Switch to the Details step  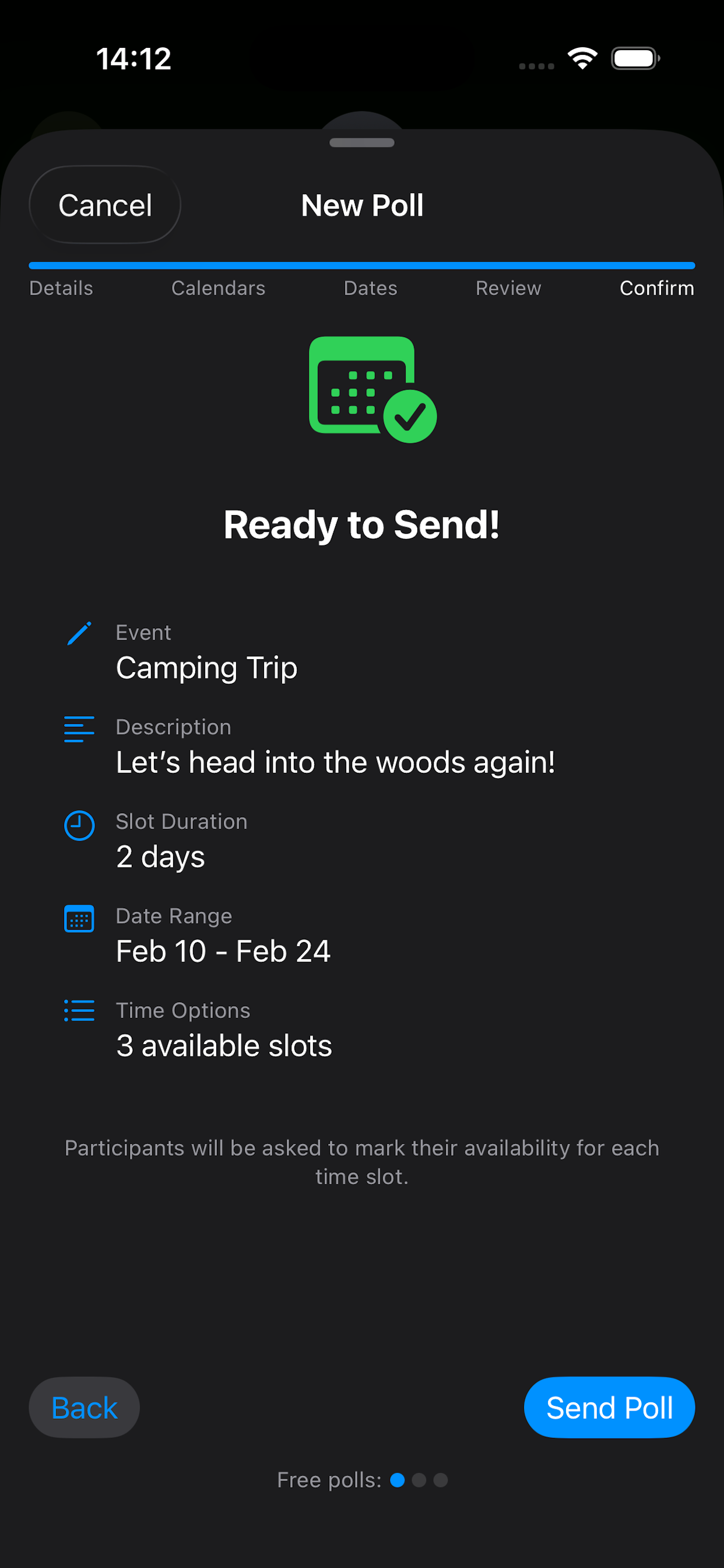click(x=61, y=288)
